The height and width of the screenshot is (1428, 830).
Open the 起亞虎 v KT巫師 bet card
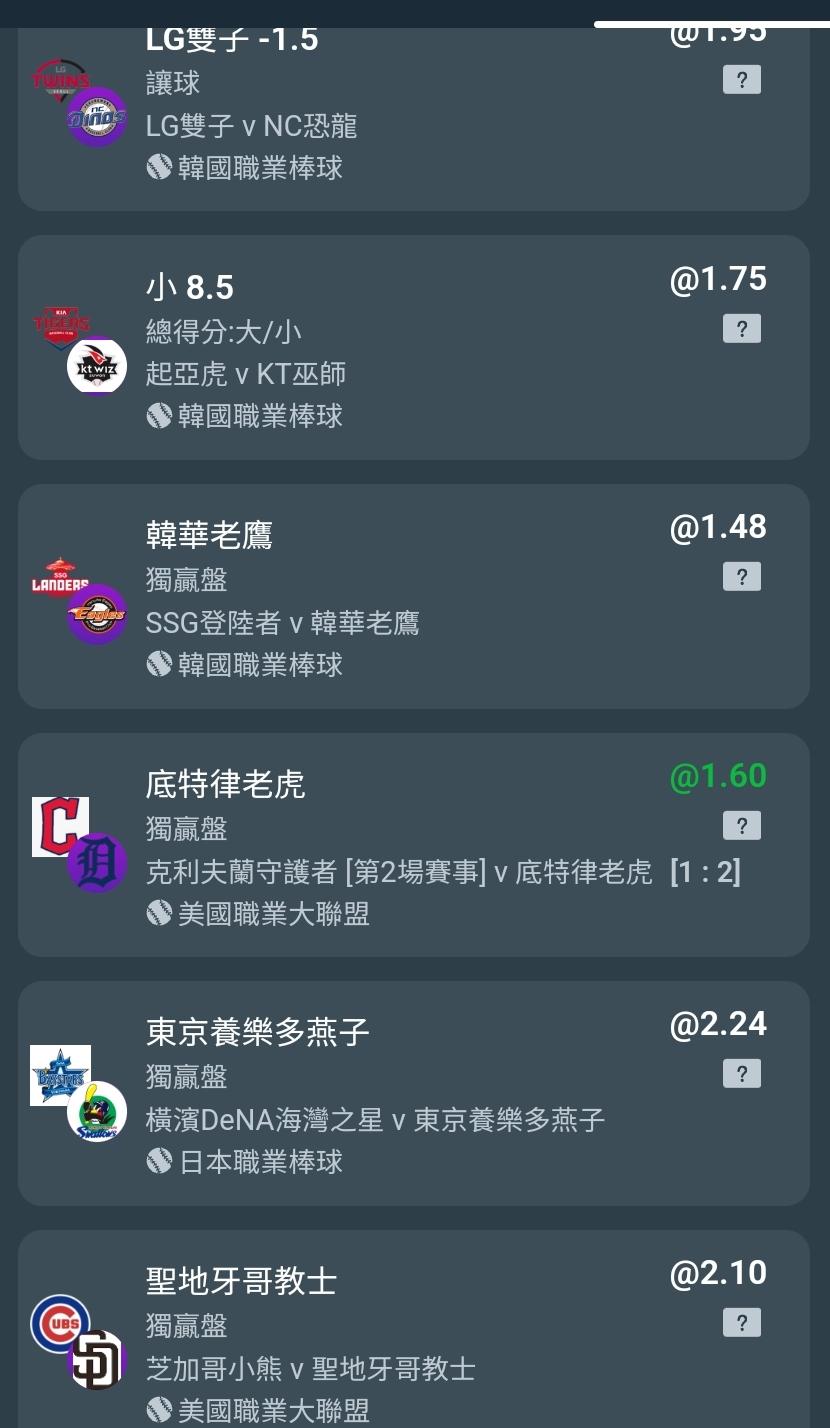[x=414, y=348]
